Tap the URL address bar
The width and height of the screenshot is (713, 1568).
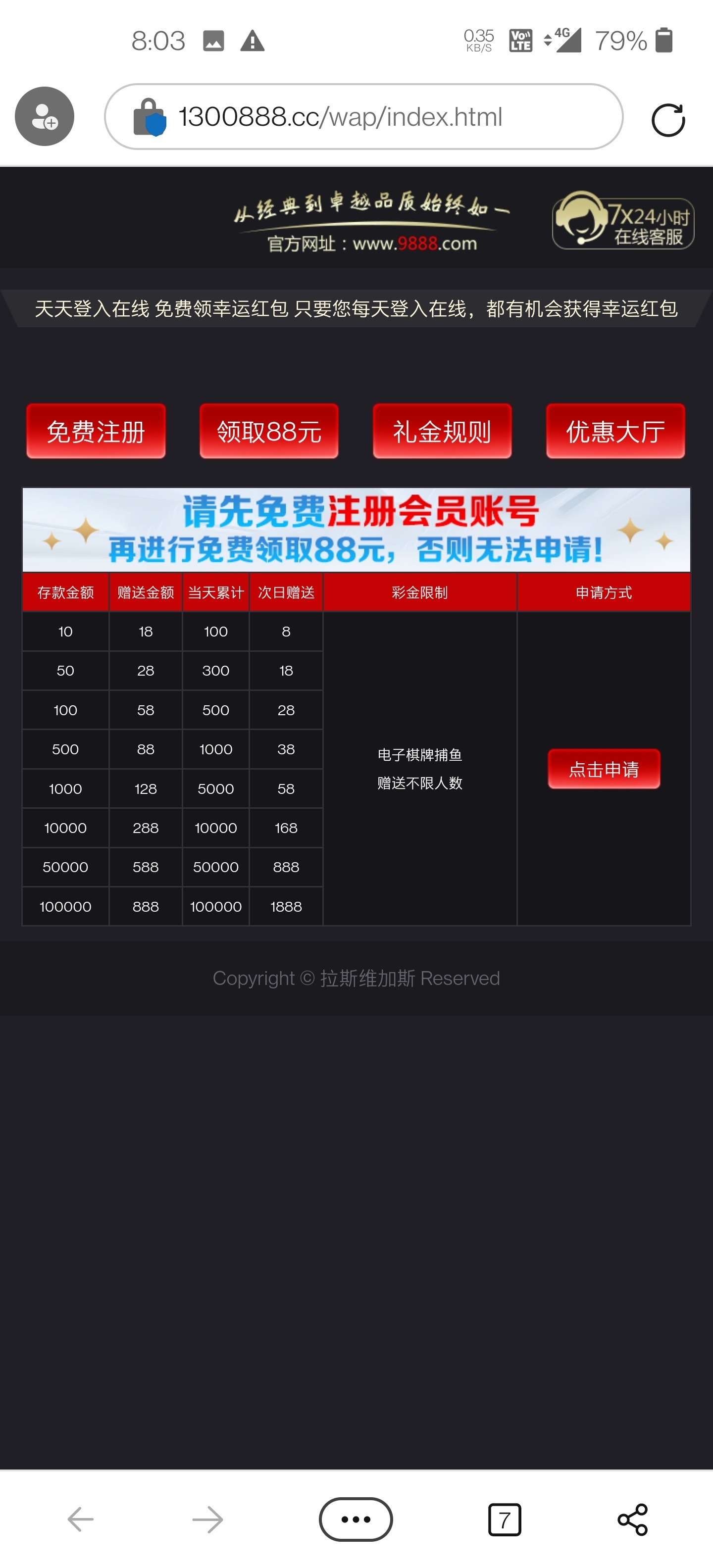(x=363, y=117)
